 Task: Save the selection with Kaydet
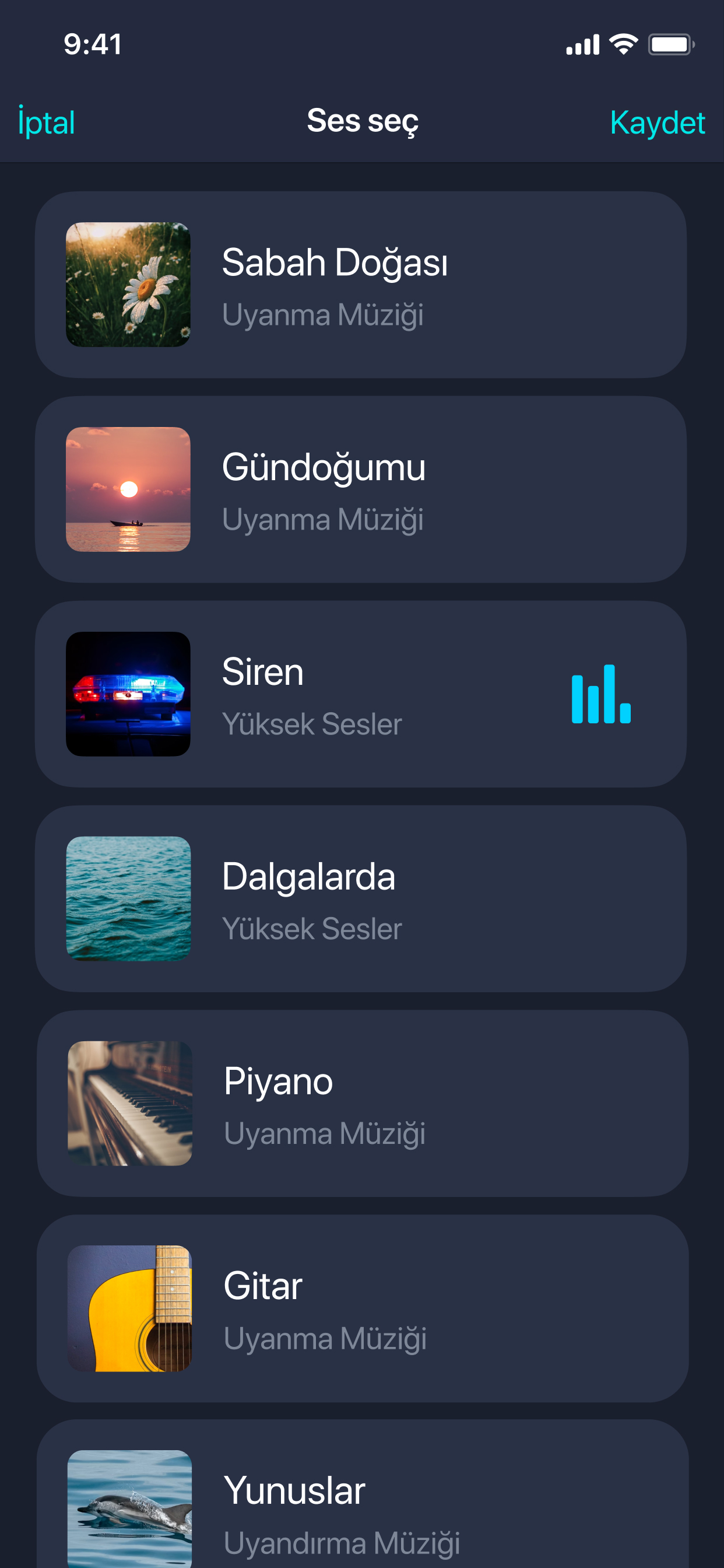pos(657,123)
